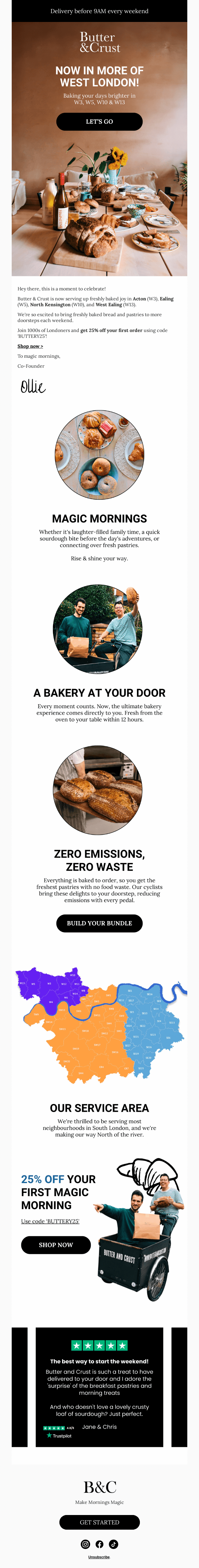Tap the GET STARTED button
The image size is (199, 1568).
point(99,1522)
